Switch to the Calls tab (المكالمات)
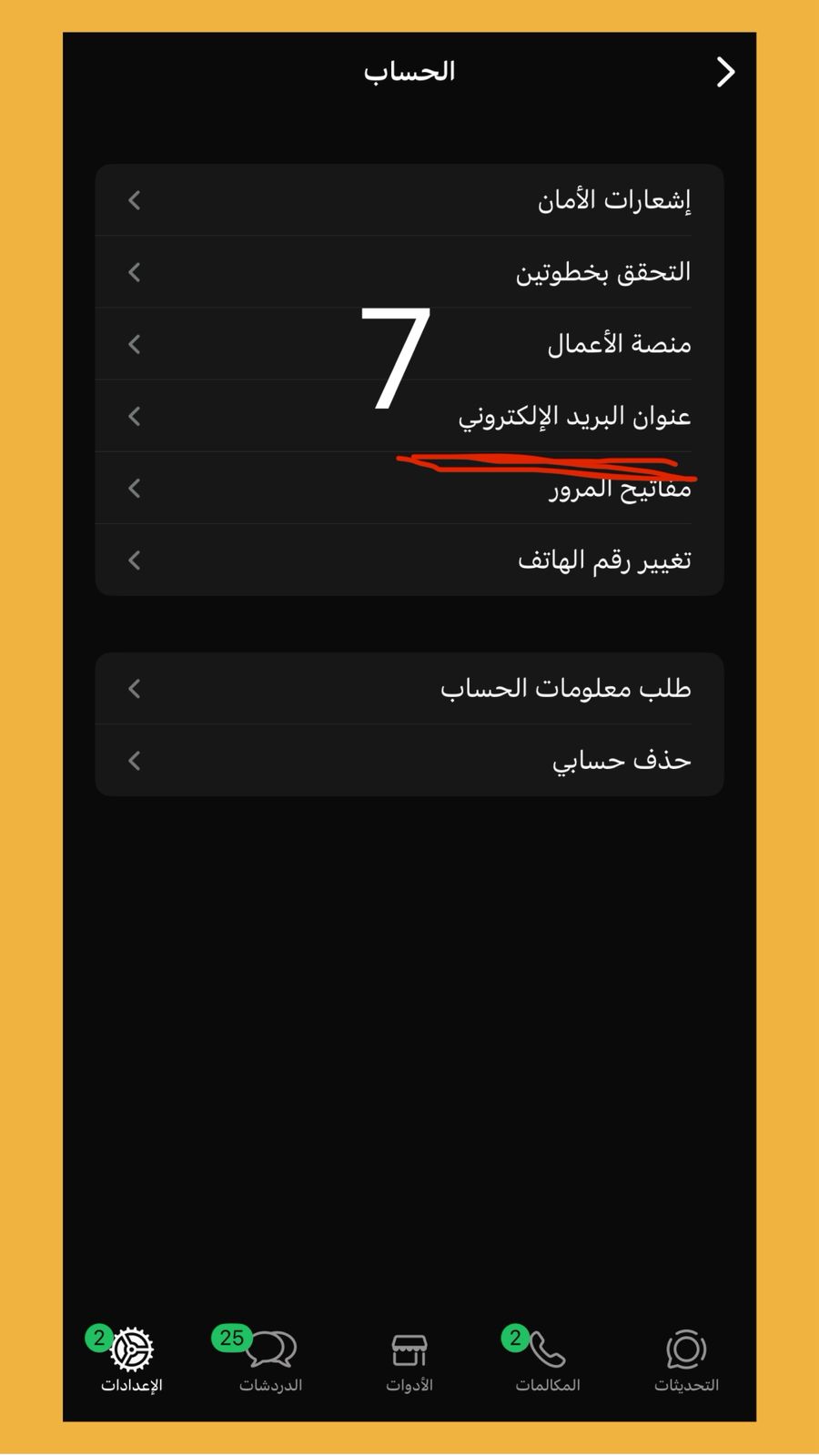 tap(547, 1360)
